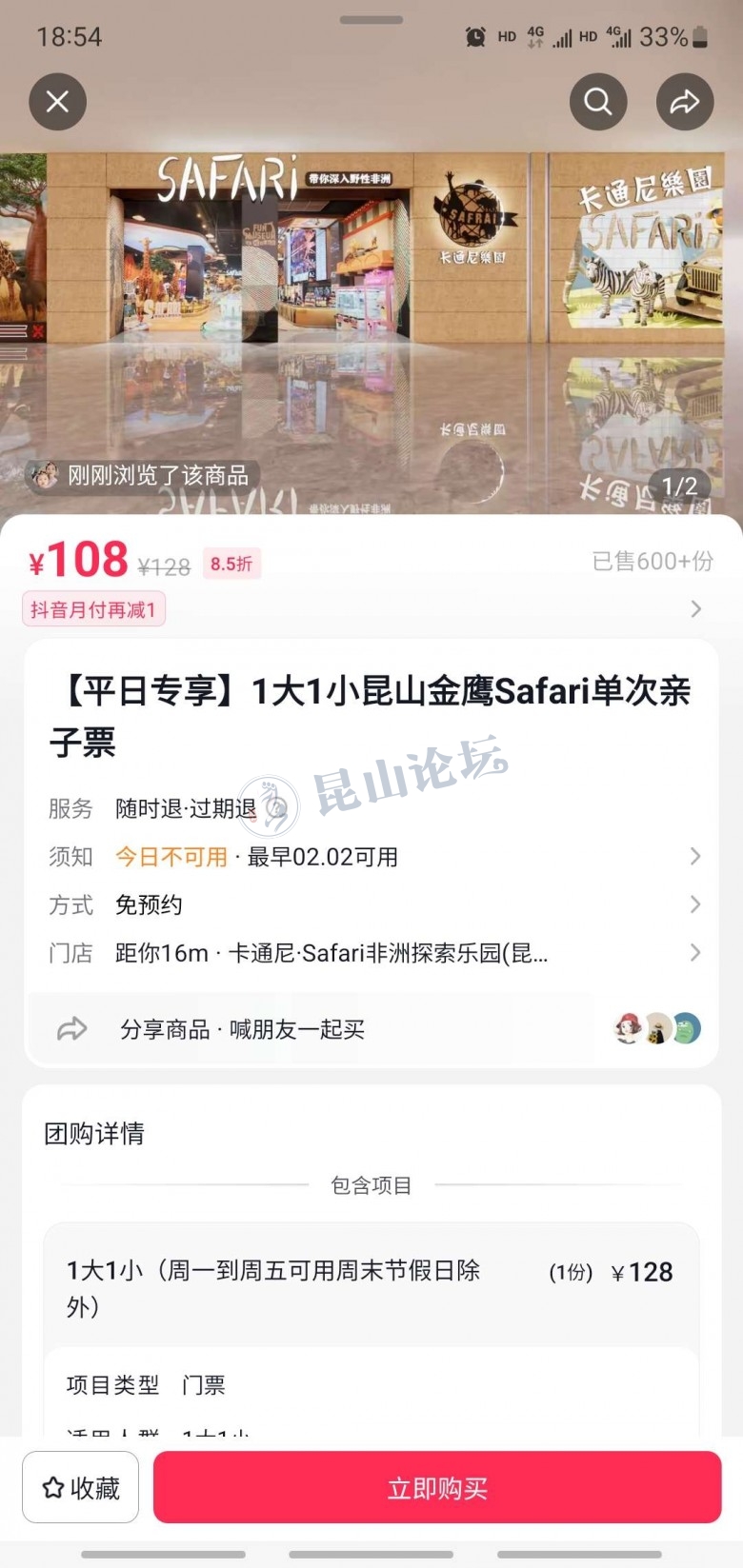This screenshot has width=743, height=1568.
Task: Open search from the top bar
Action: click(x=598, y=102)
